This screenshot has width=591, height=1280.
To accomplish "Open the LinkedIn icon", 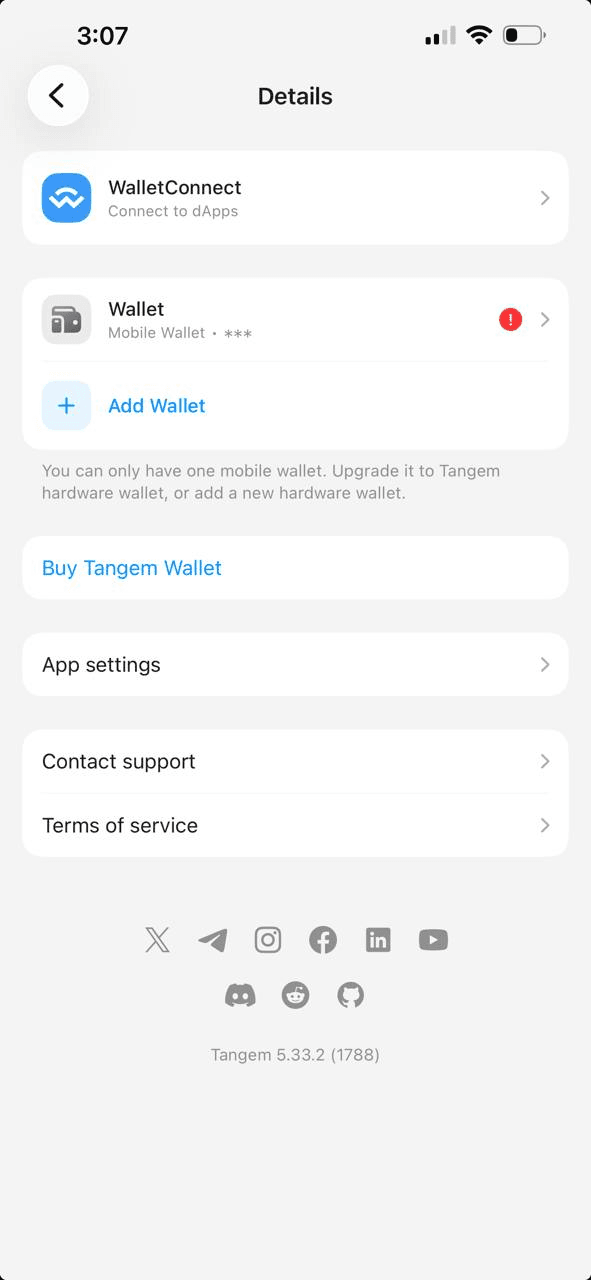I will pyautogui.click(x=378, y=940).
